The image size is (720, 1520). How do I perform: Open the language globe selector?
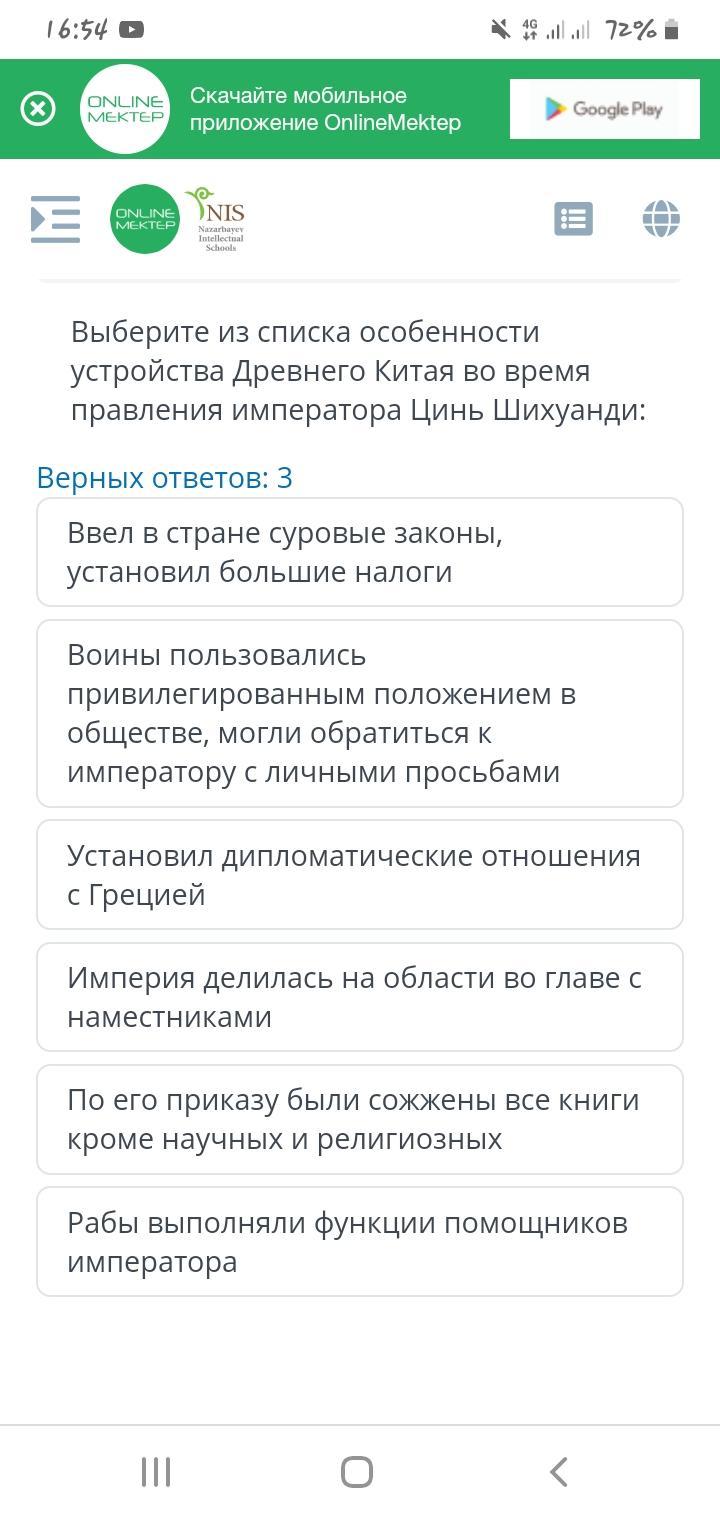pos(661,218)
